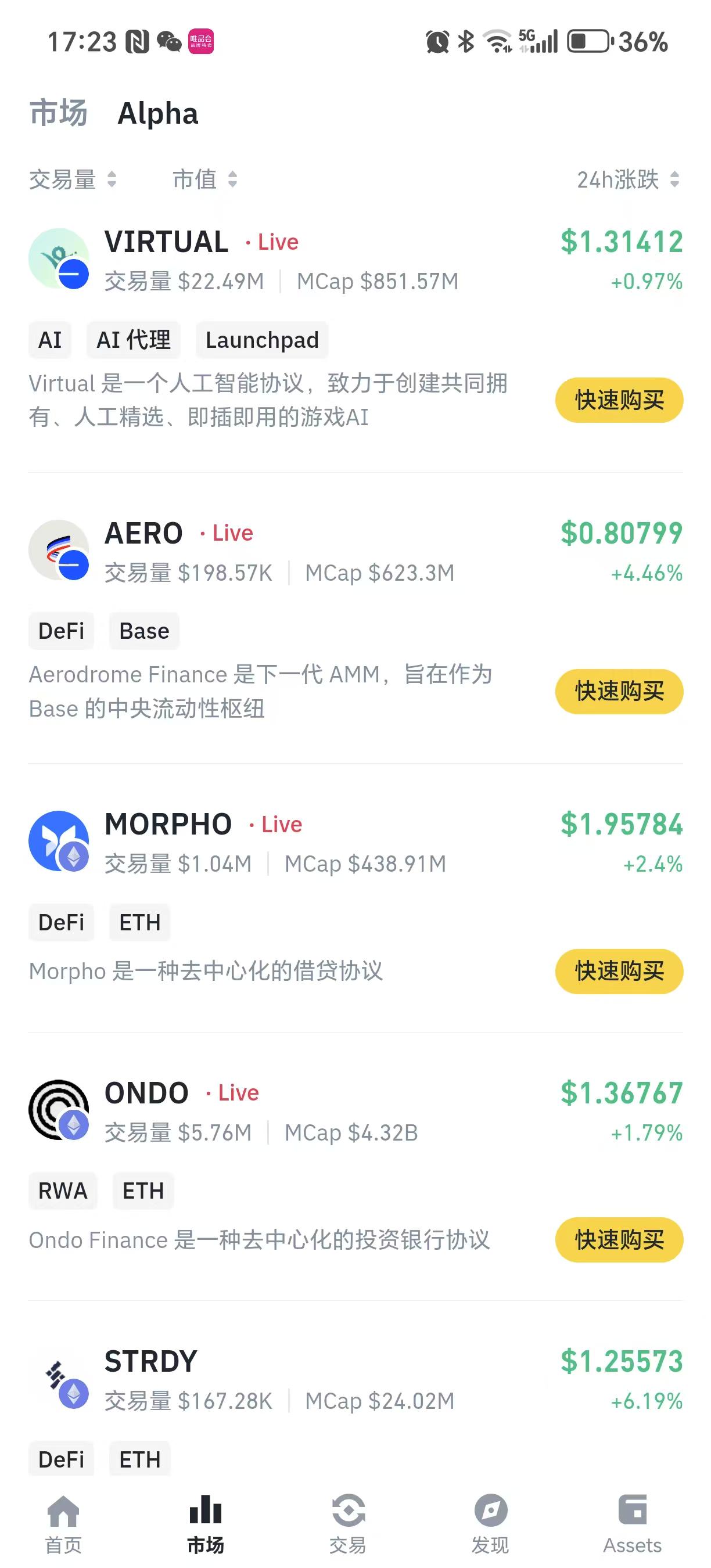711x1568 pixels.
Task: Open the Assets wallet icon
Action: point(633,1508)
